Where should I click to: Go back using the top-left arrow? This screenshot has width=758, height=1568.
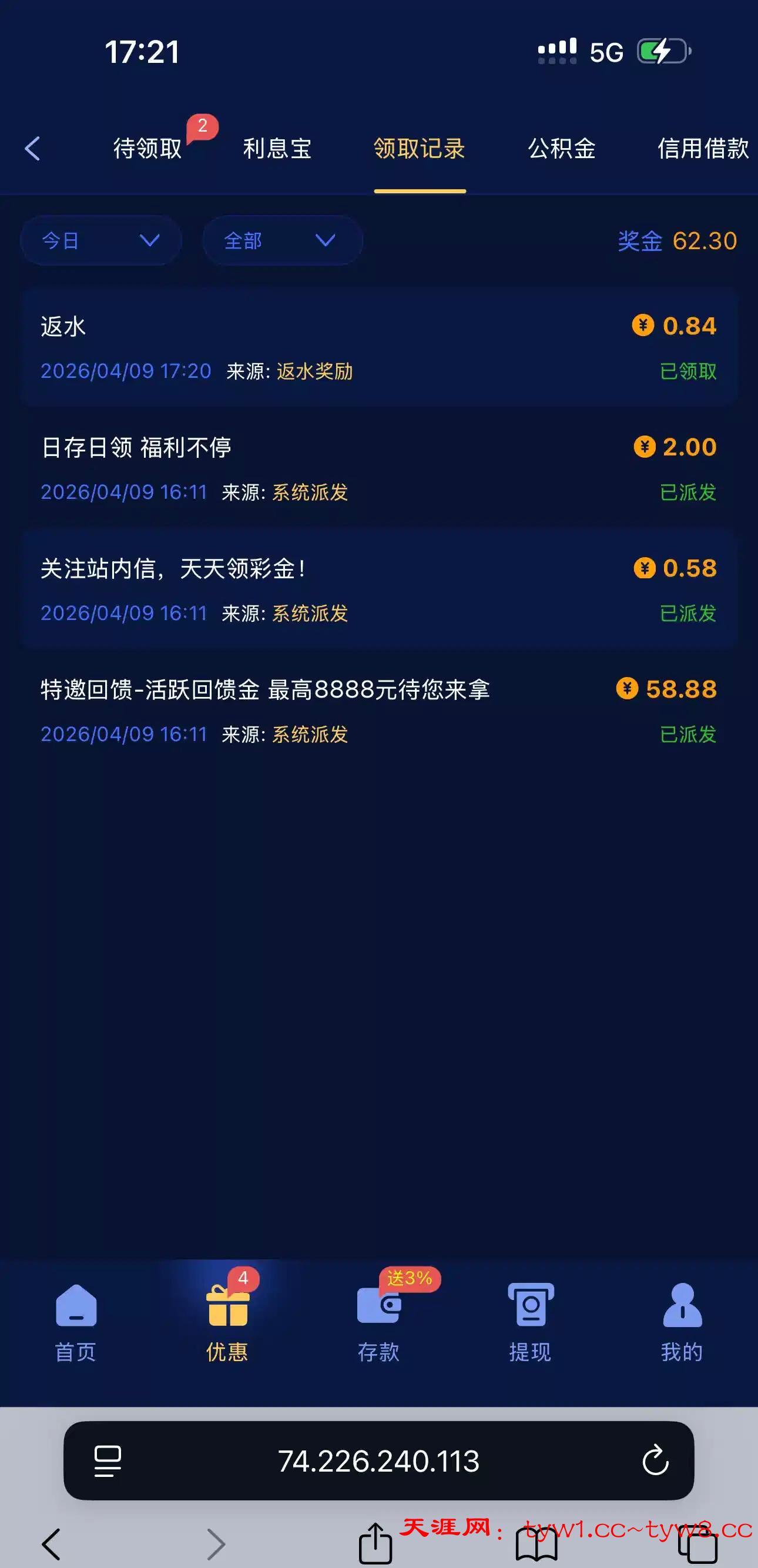tap(32, 149)
